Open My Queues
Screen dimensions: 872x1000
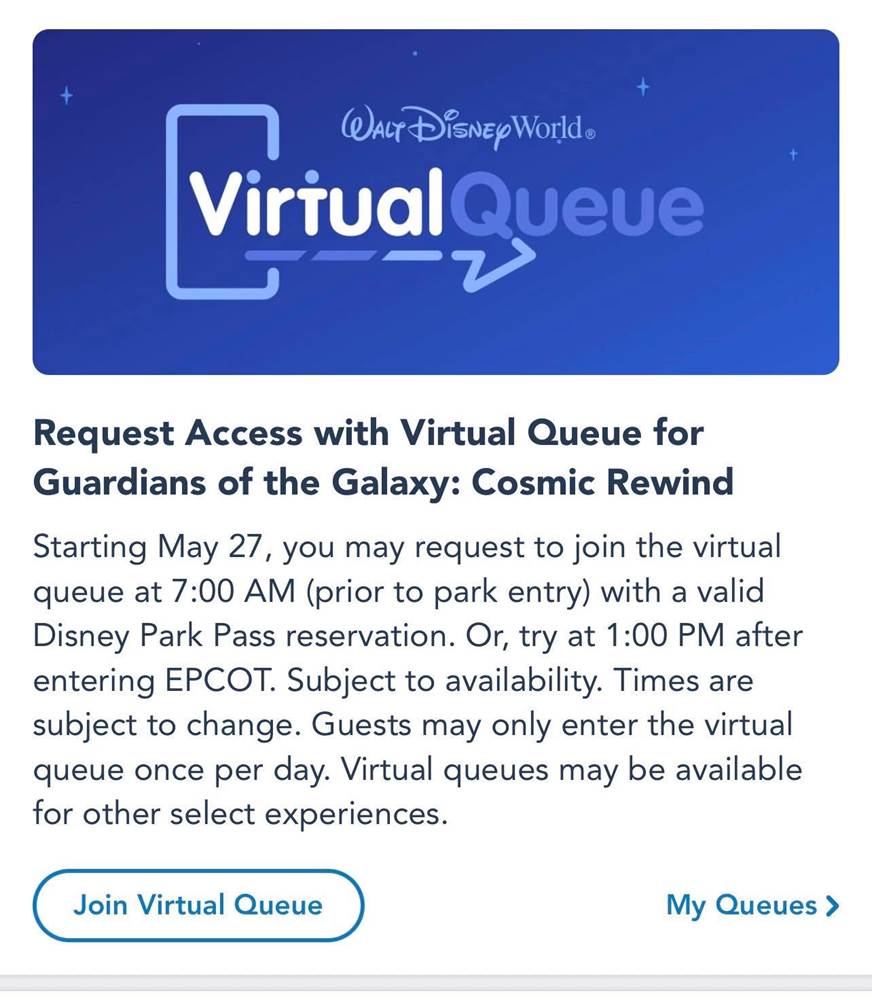tap(752, 906)
